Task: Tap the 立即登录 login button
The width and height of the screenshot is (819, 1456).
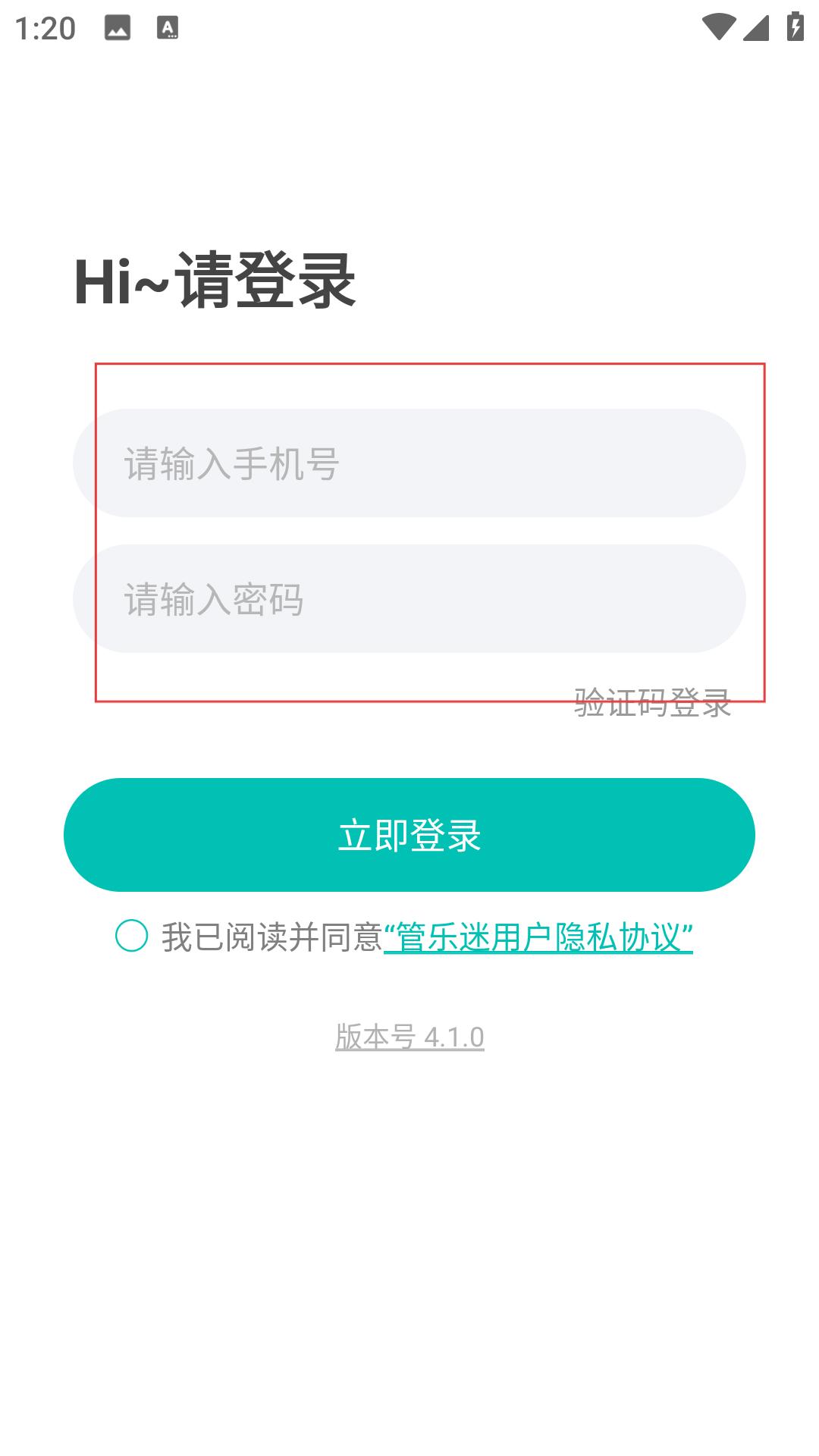Action: tap(409, 835)
